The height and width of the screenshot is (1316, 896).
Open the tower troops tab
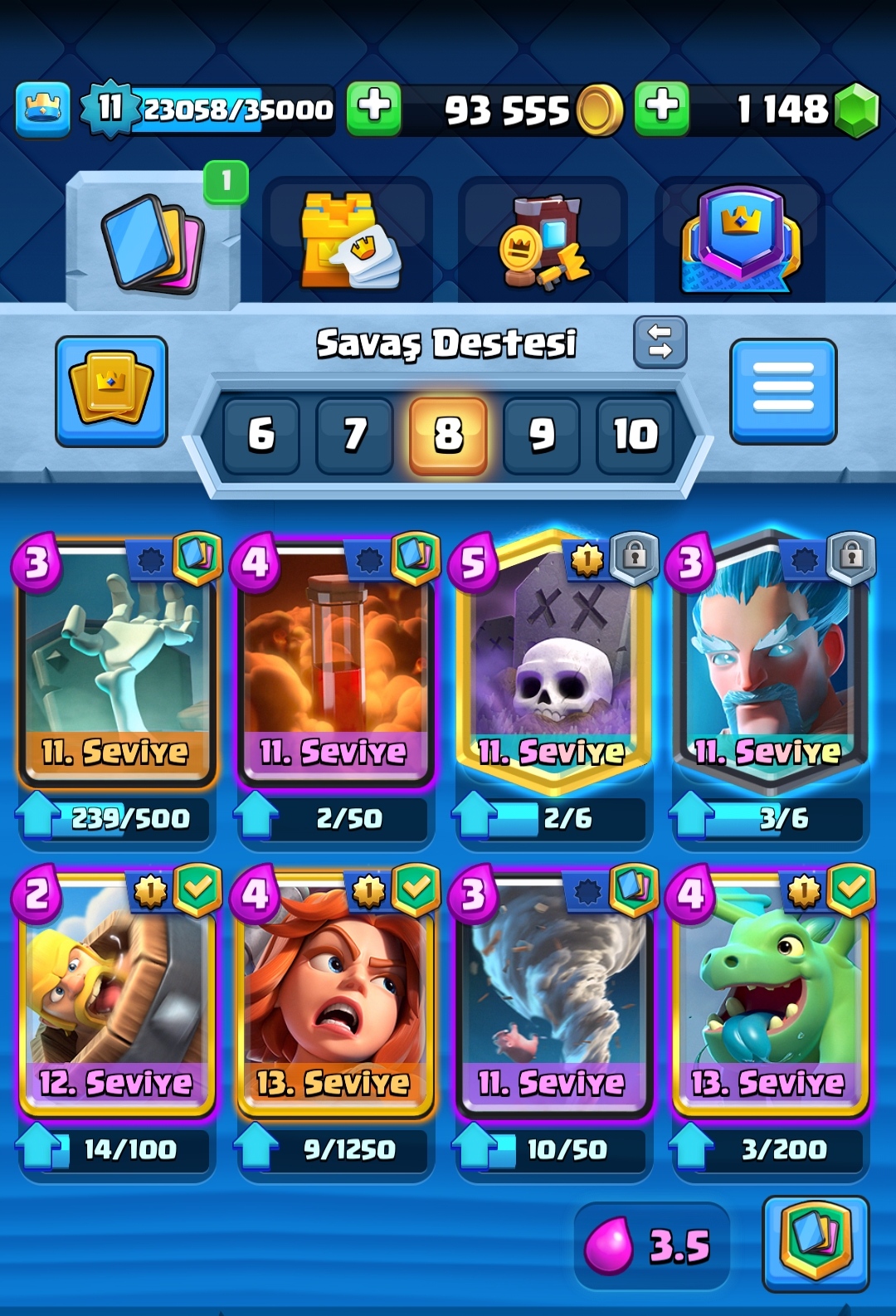(x=348, y=242)
